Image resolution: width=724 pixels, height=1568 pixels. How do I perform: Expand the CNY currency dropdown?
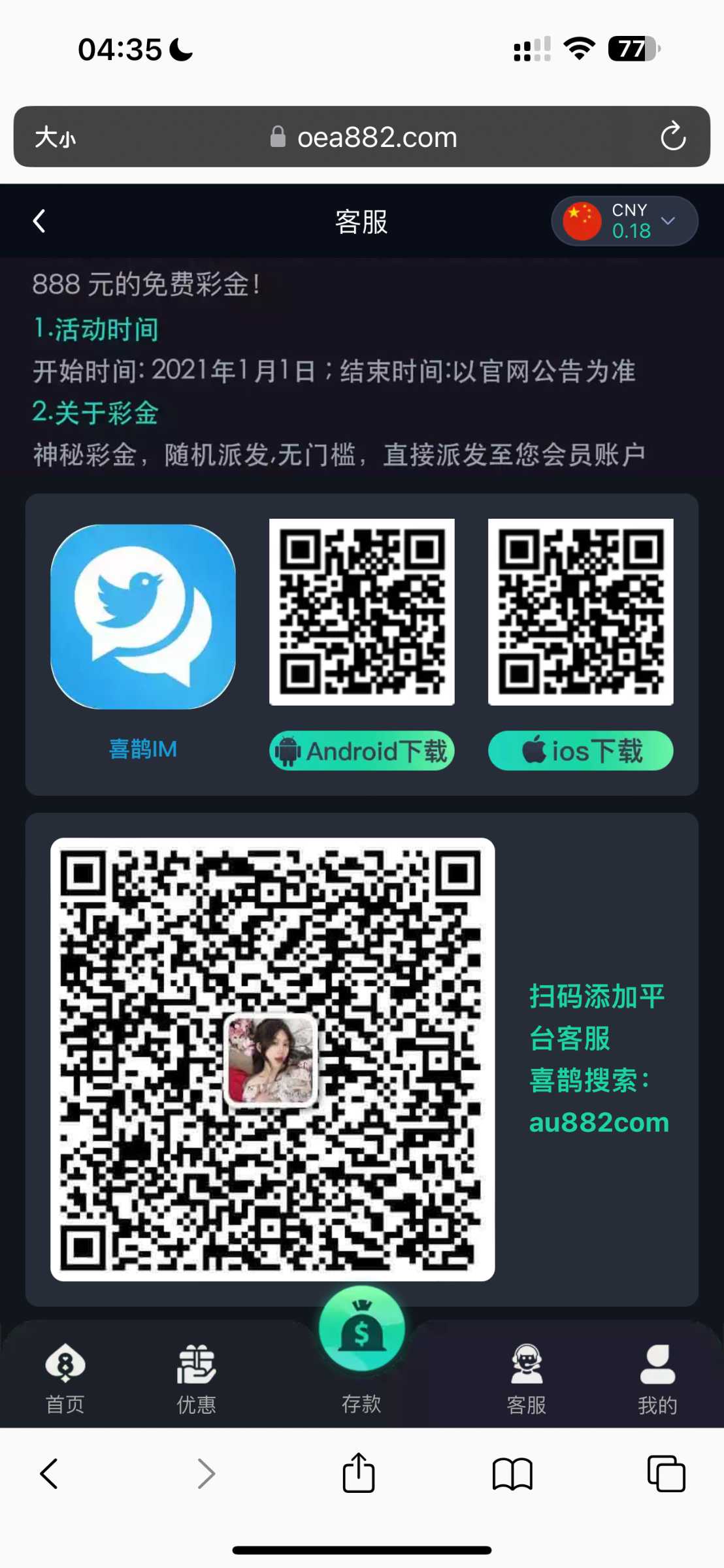click(668, 221)
